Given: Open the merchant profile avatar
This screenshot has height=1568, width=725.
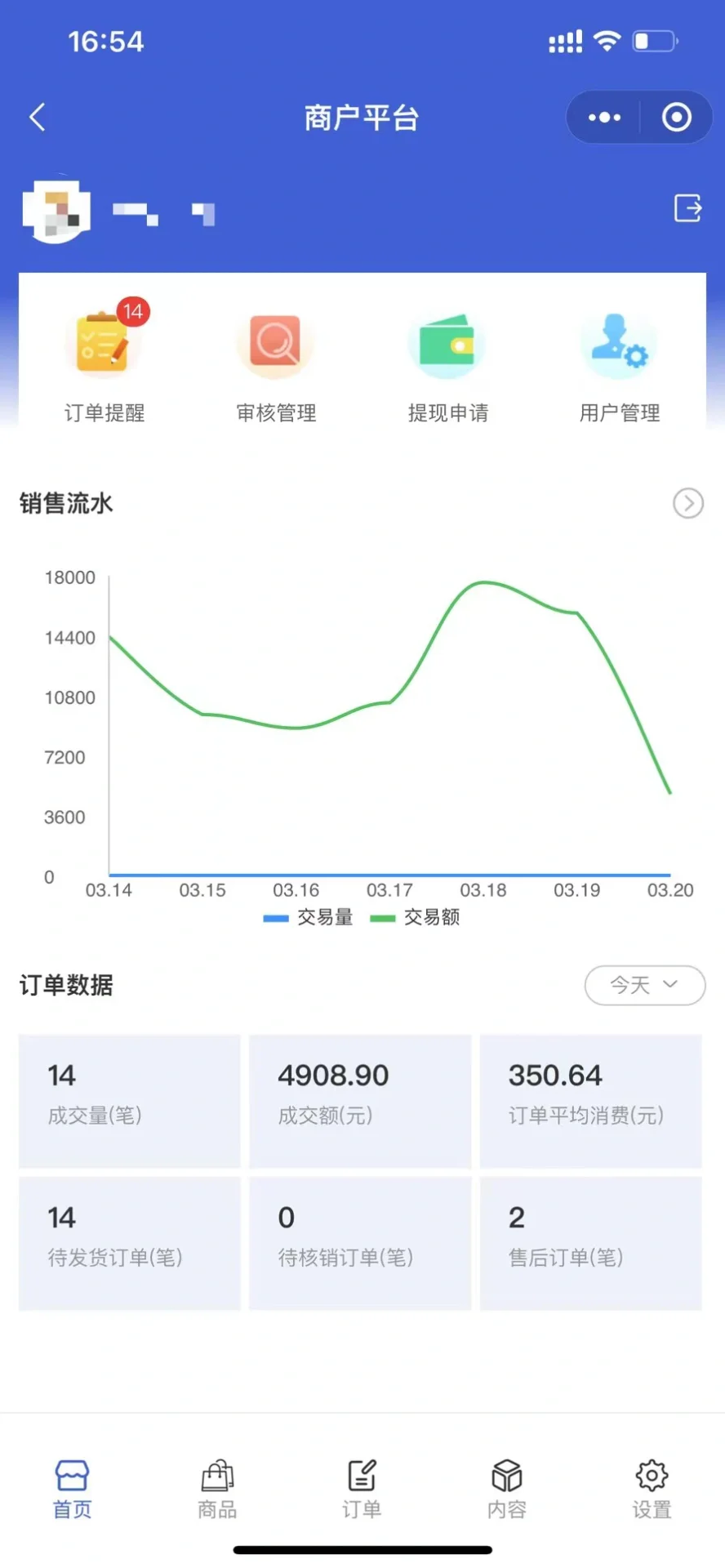Looking at the screenshot, I should [x=56, y=211].
